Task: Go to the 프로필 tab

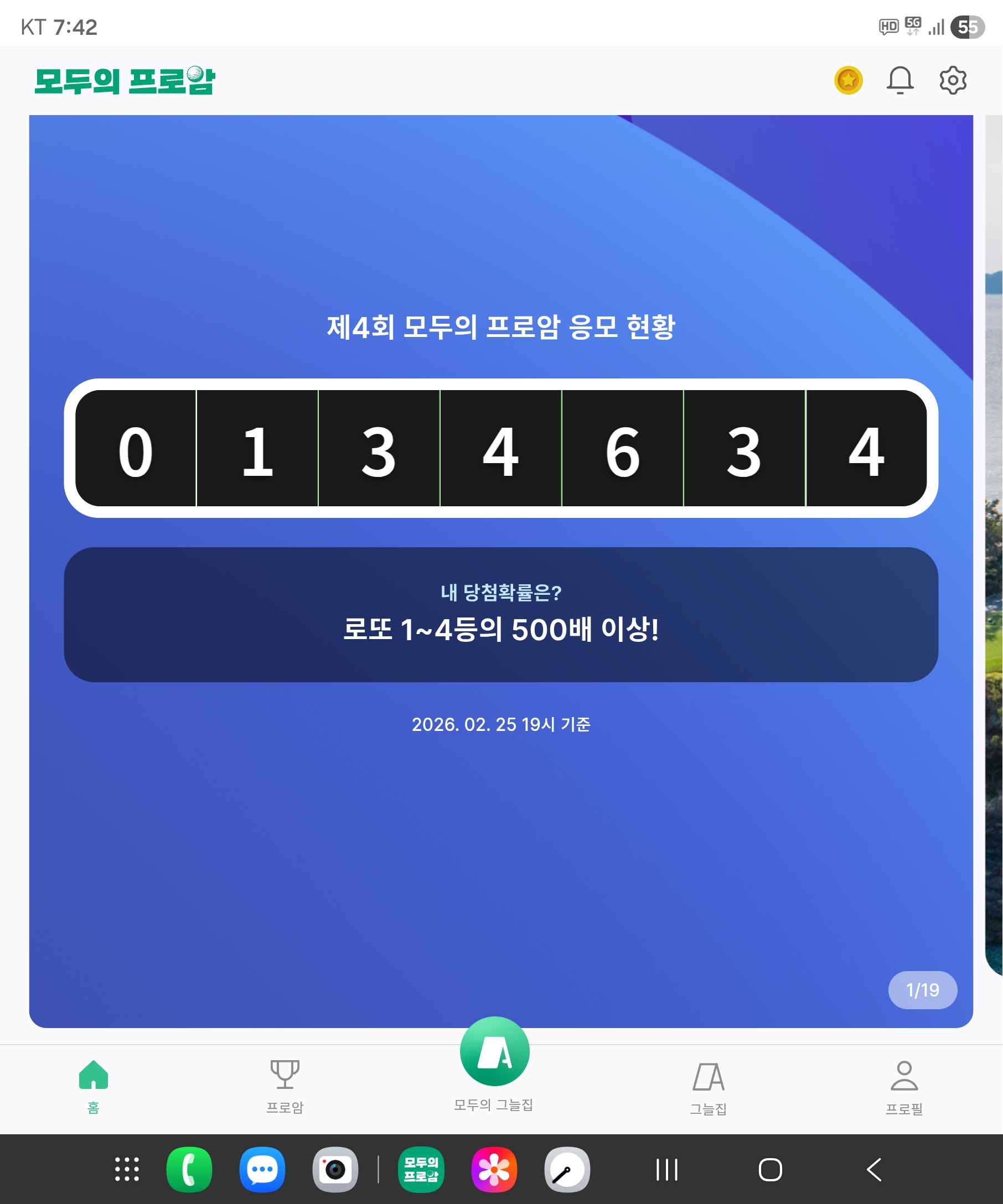Action: pos(904,1087)
